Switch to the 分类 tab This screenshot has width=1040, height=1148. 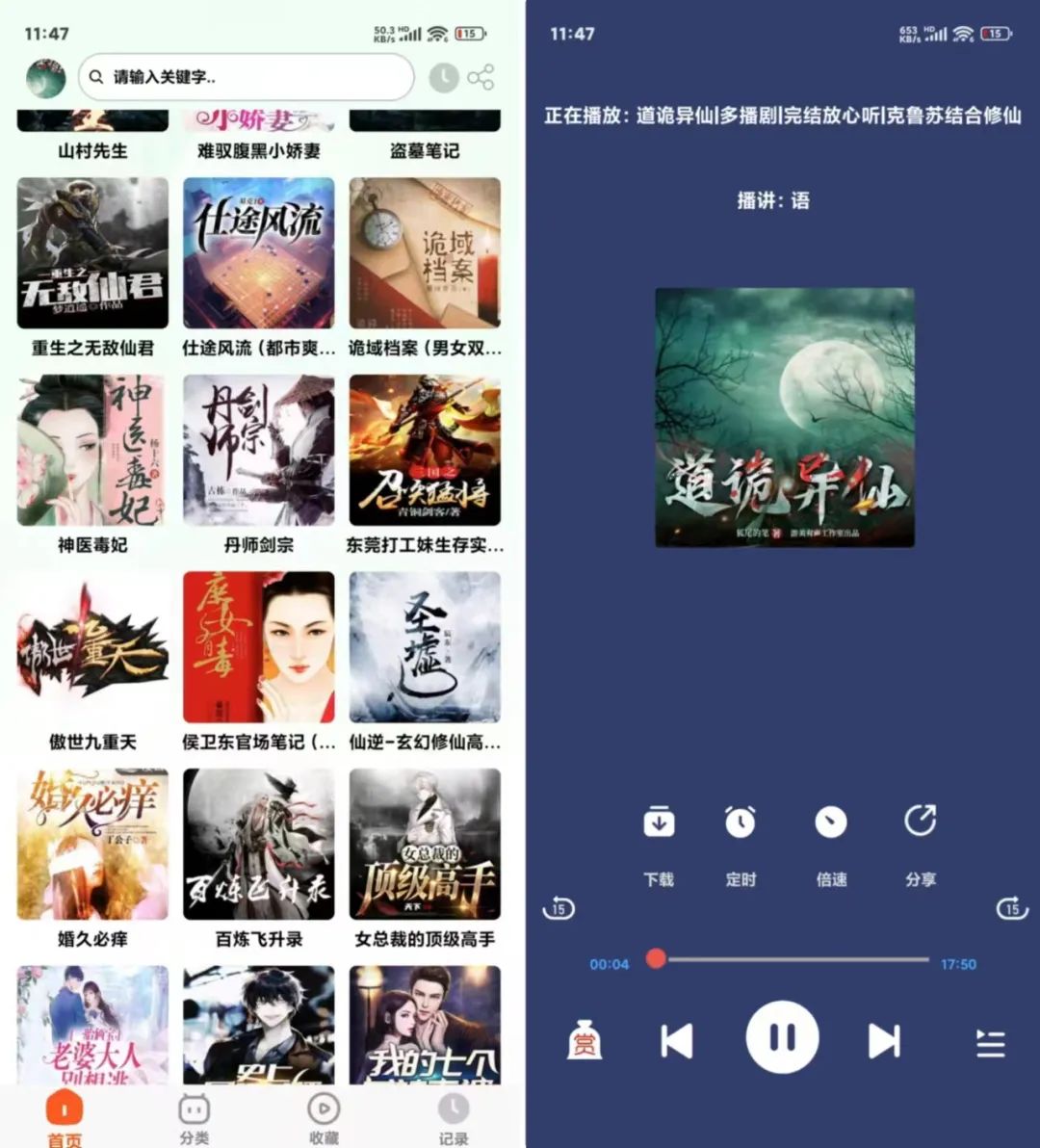tap(194, 1117)
